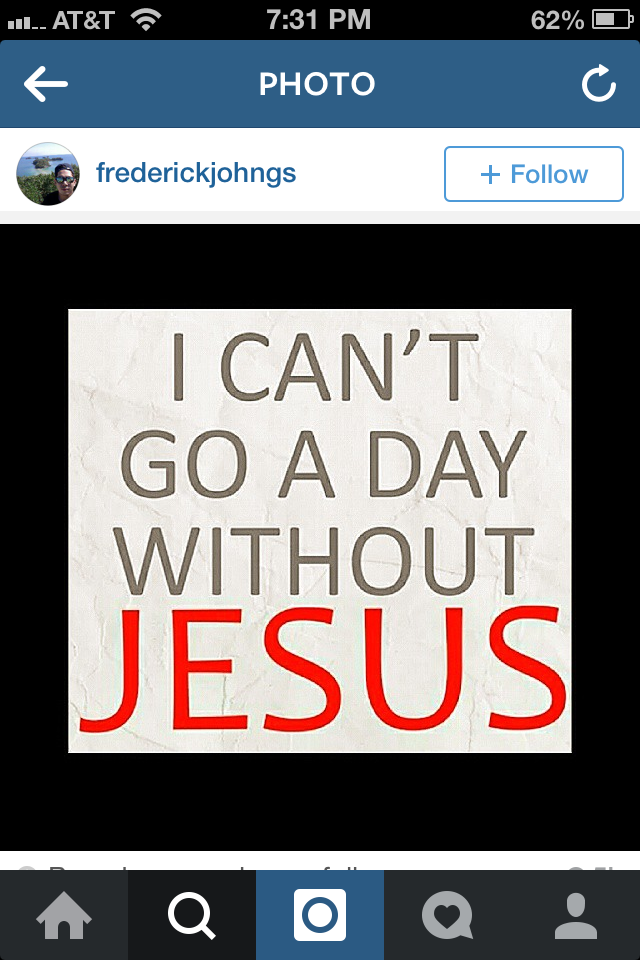Image resolution: width=640 pixels, height=960 pixels.
Task: Follow frederickjohngs
Action: [x=534, y=174]
